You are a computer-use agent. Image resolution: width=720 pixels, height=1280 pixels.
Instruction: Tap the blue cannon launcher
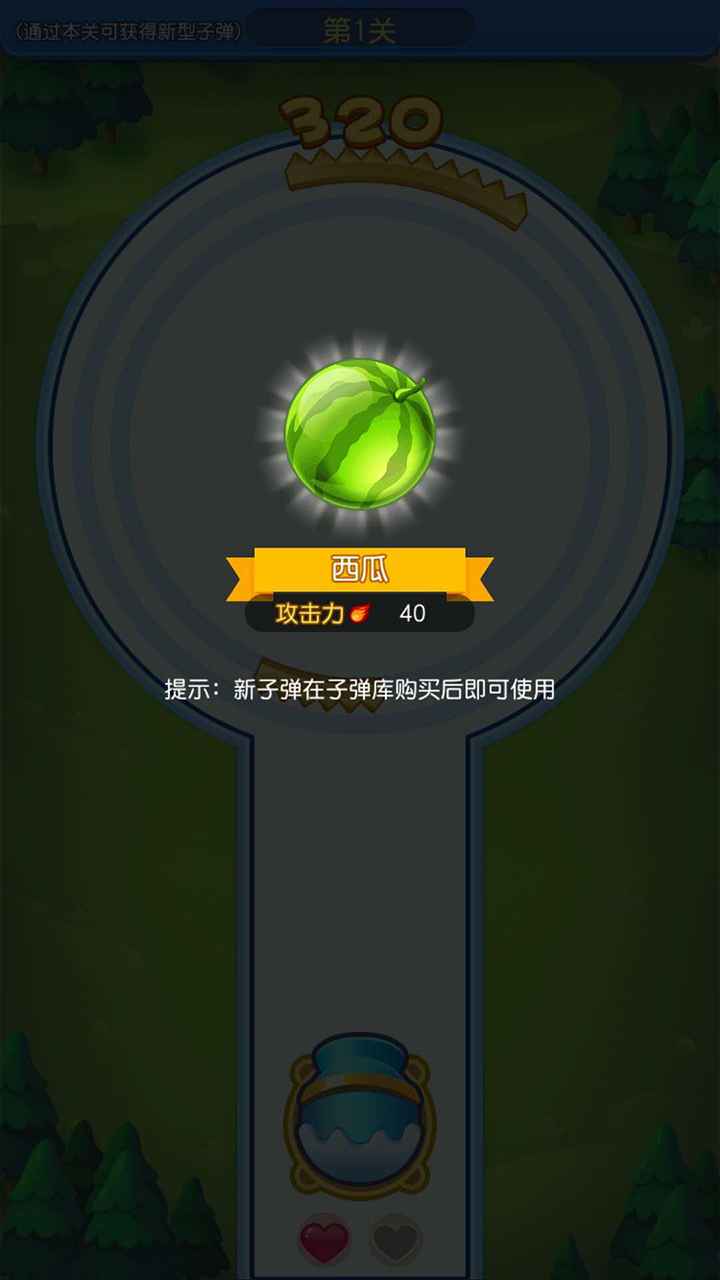coord(360,1110)
